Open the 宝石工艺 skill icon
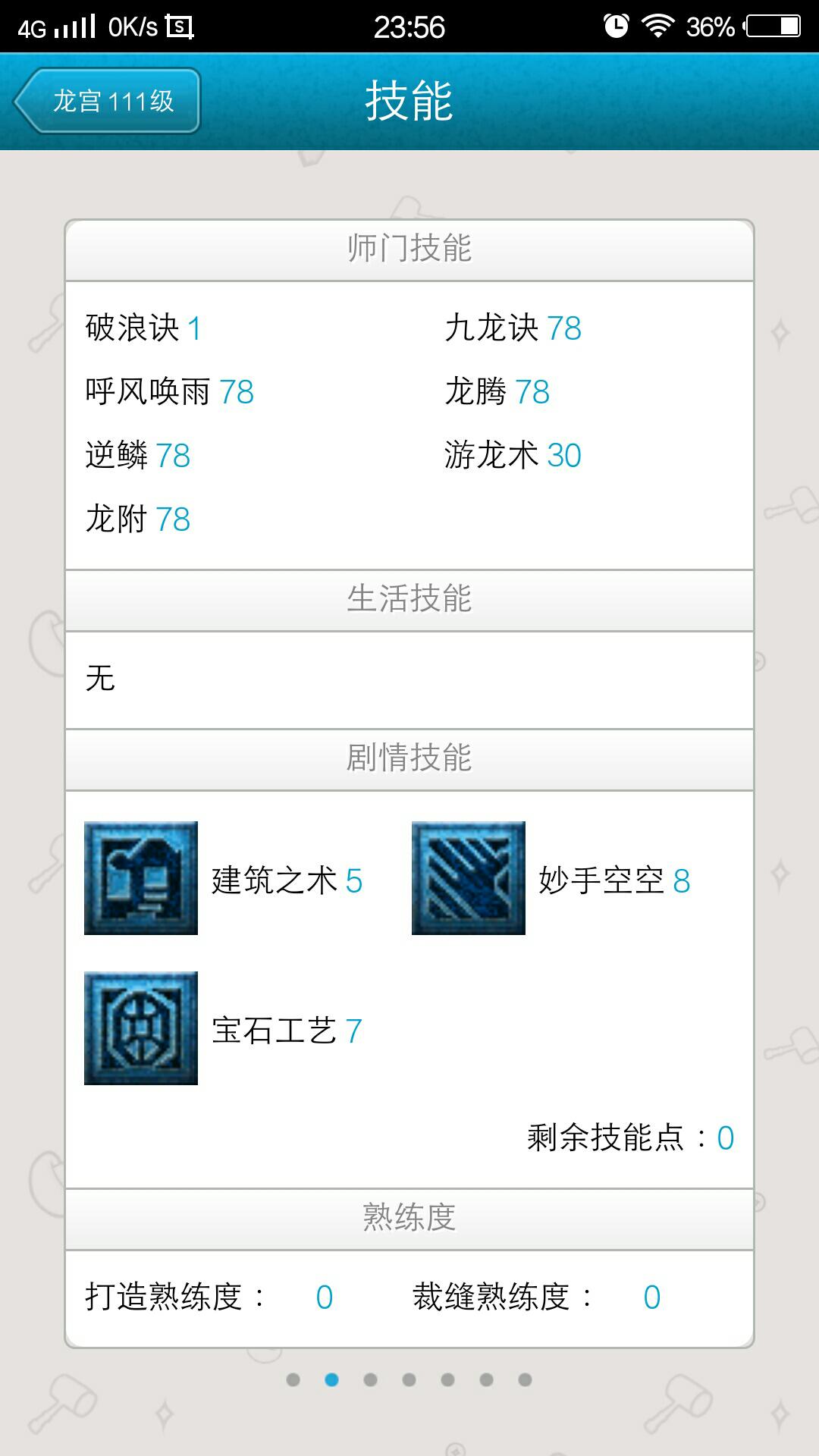The width and height of the screenshot is (819, 1456). [141, 1028]
